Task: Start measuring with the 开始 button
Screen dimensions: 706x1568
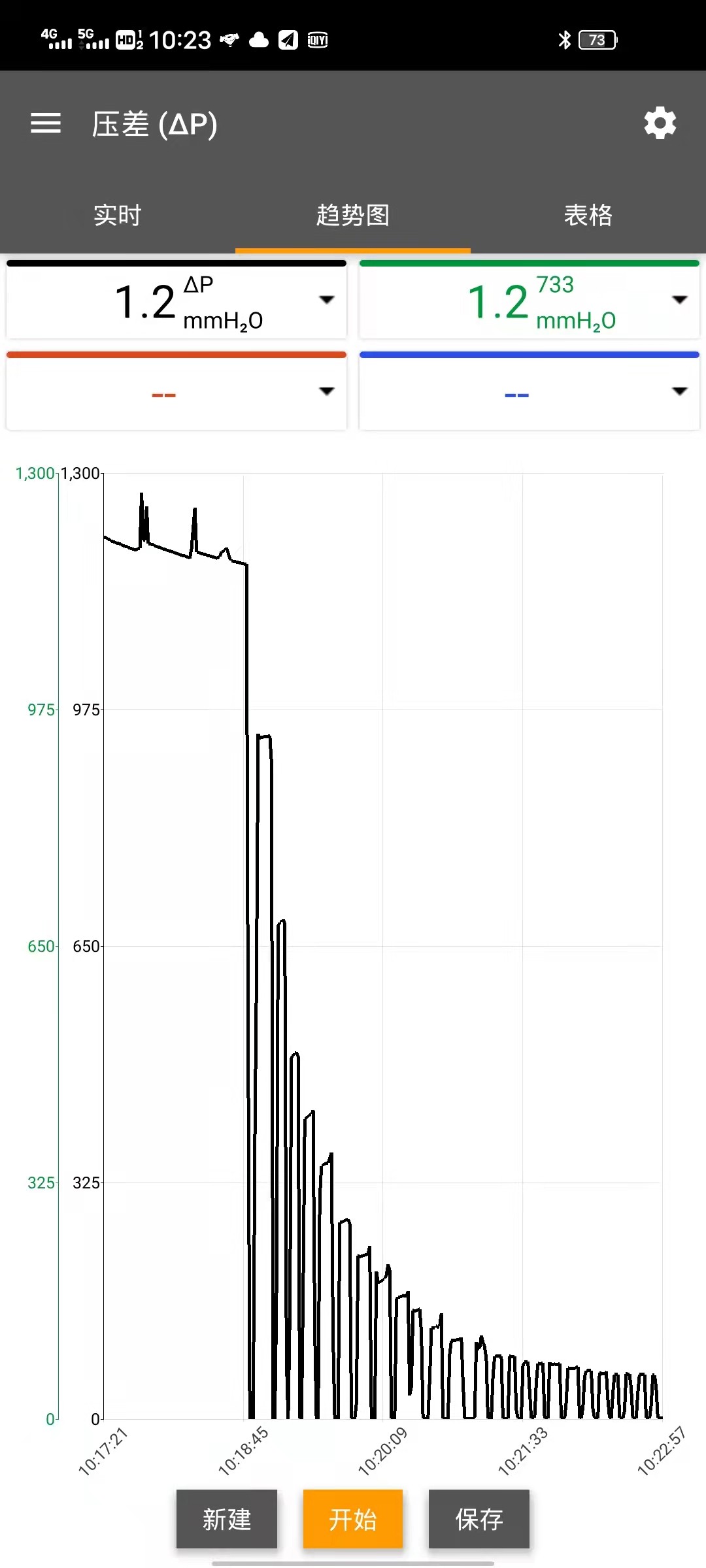Action: [353, 1519]
